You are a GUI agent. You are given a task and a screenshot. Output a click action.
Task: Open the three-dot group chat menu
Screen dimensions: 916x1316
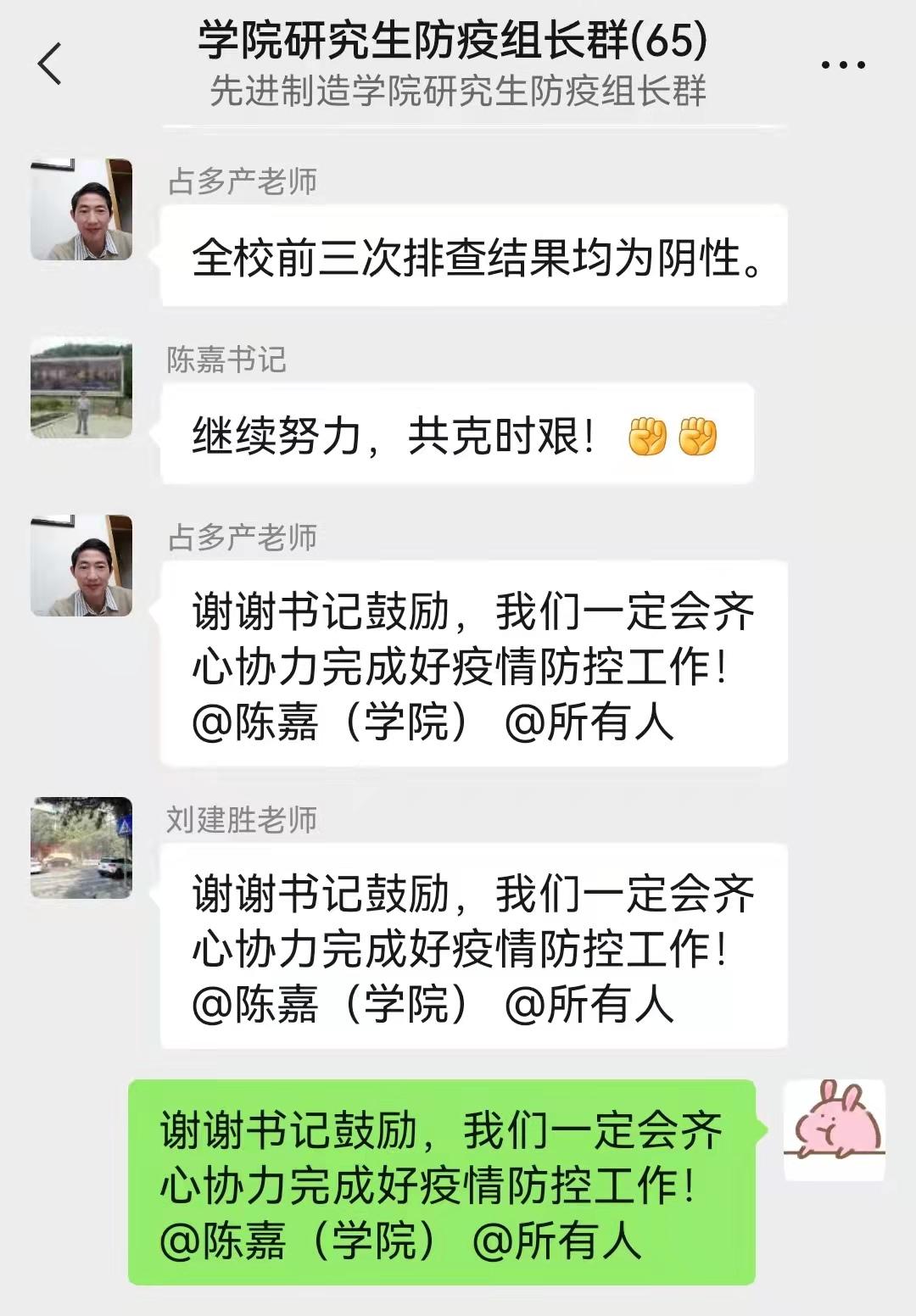point(842,64)
